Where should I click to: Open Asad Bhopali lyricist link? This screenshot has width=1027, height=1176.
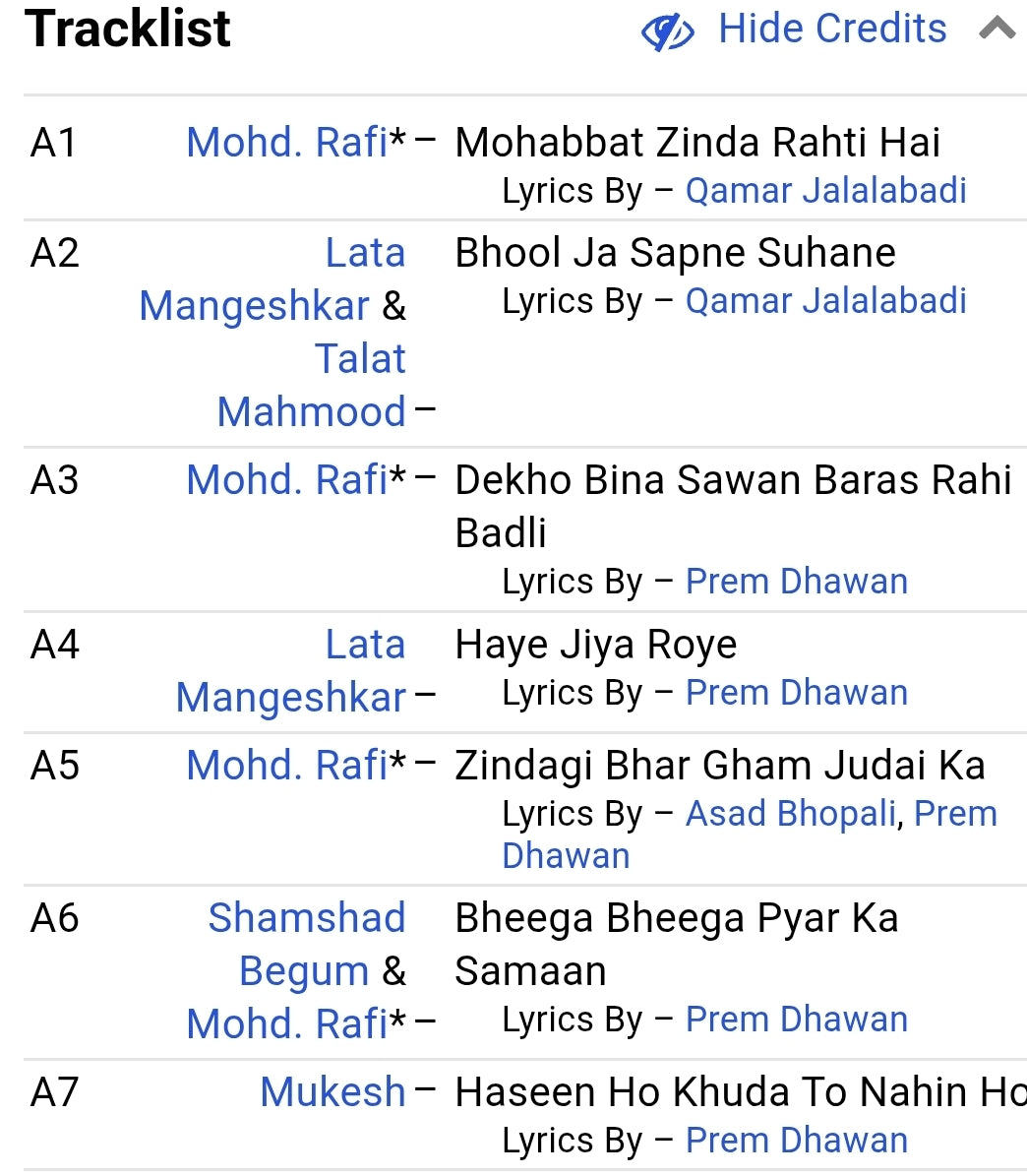pyautogui.click(x=790, y=814)
